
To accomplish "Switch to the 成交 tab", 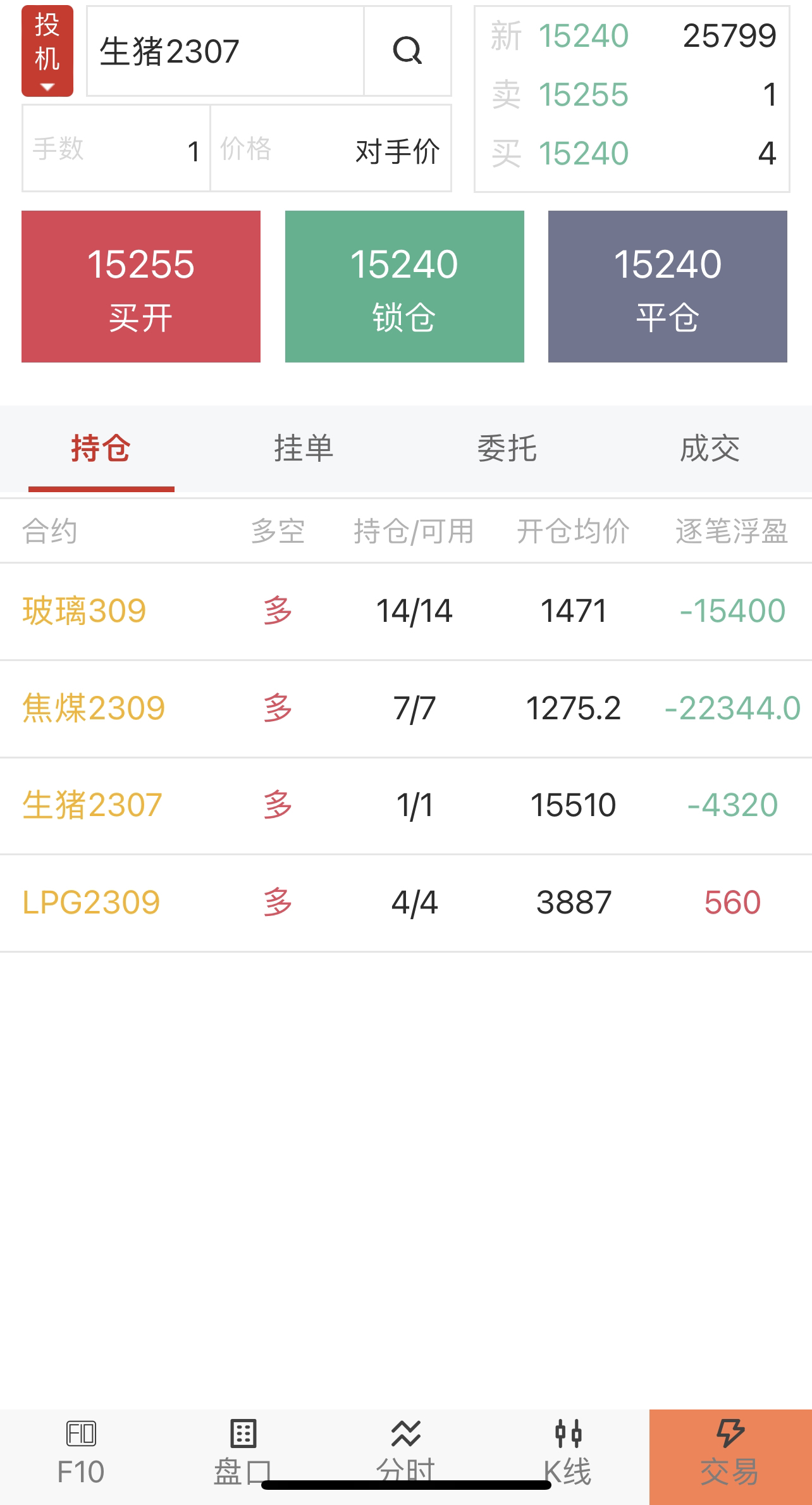I will tap(710, 449).
